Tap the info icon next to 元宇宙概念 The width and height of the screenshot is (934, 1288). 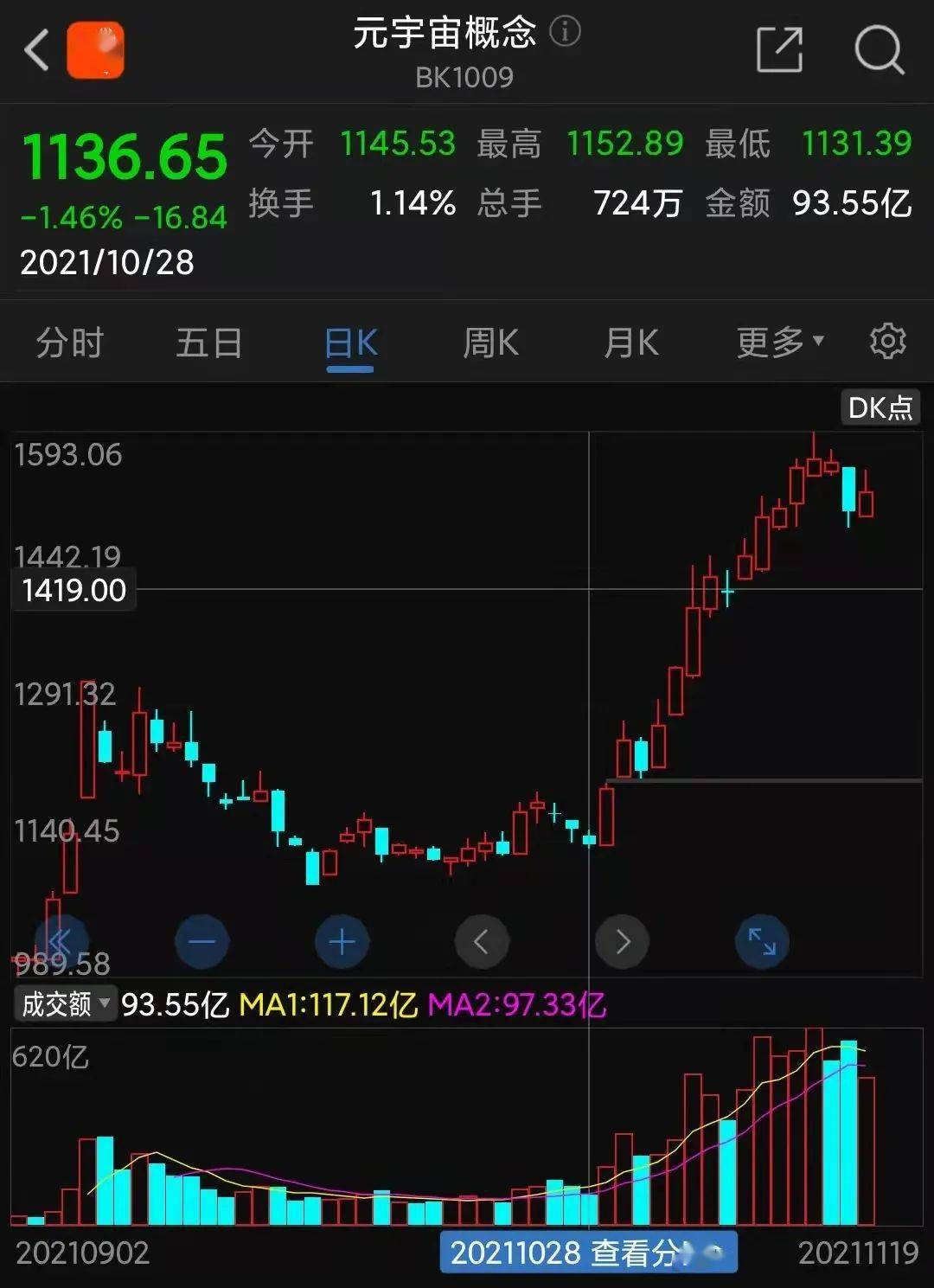[x=566, y=32]
